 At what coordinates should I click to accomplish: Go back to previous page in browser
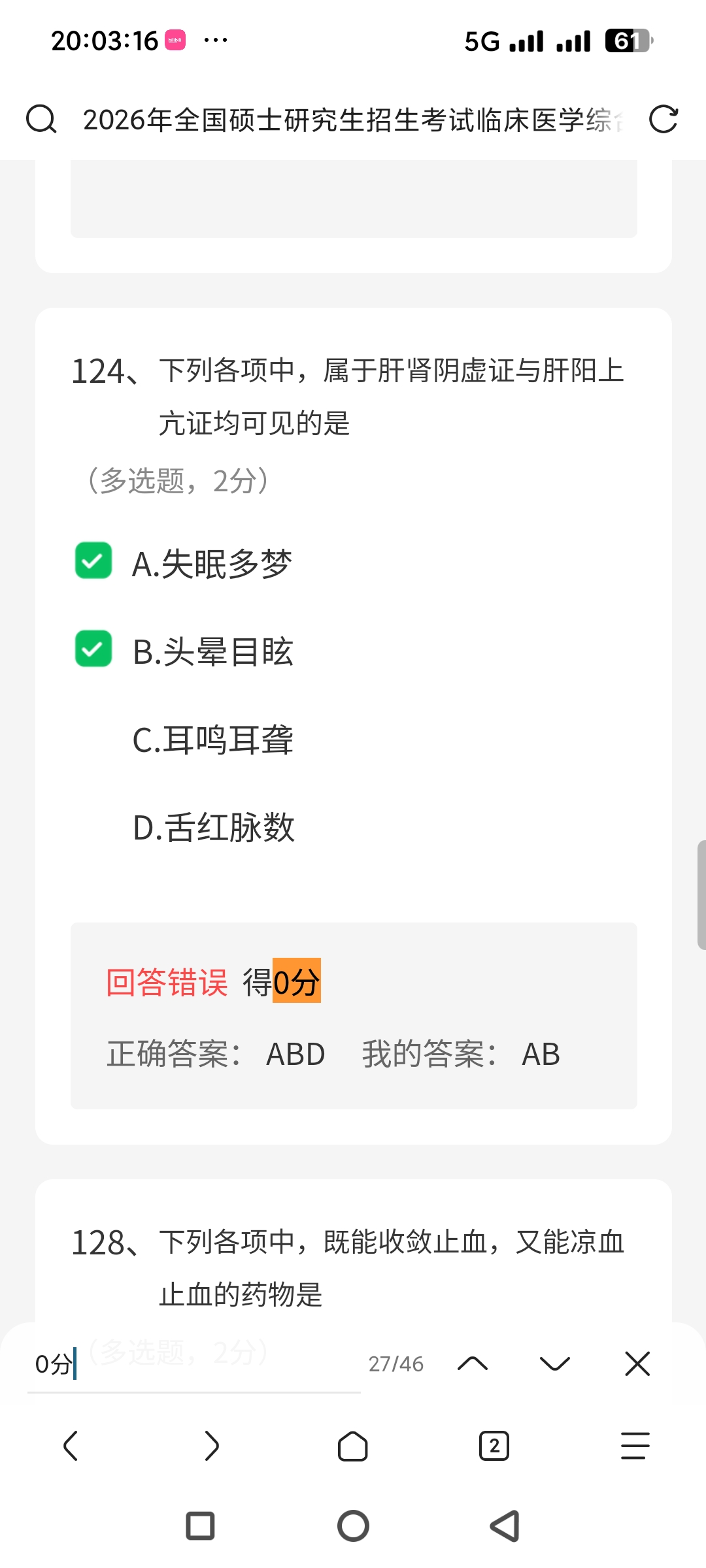(71, 1446)
